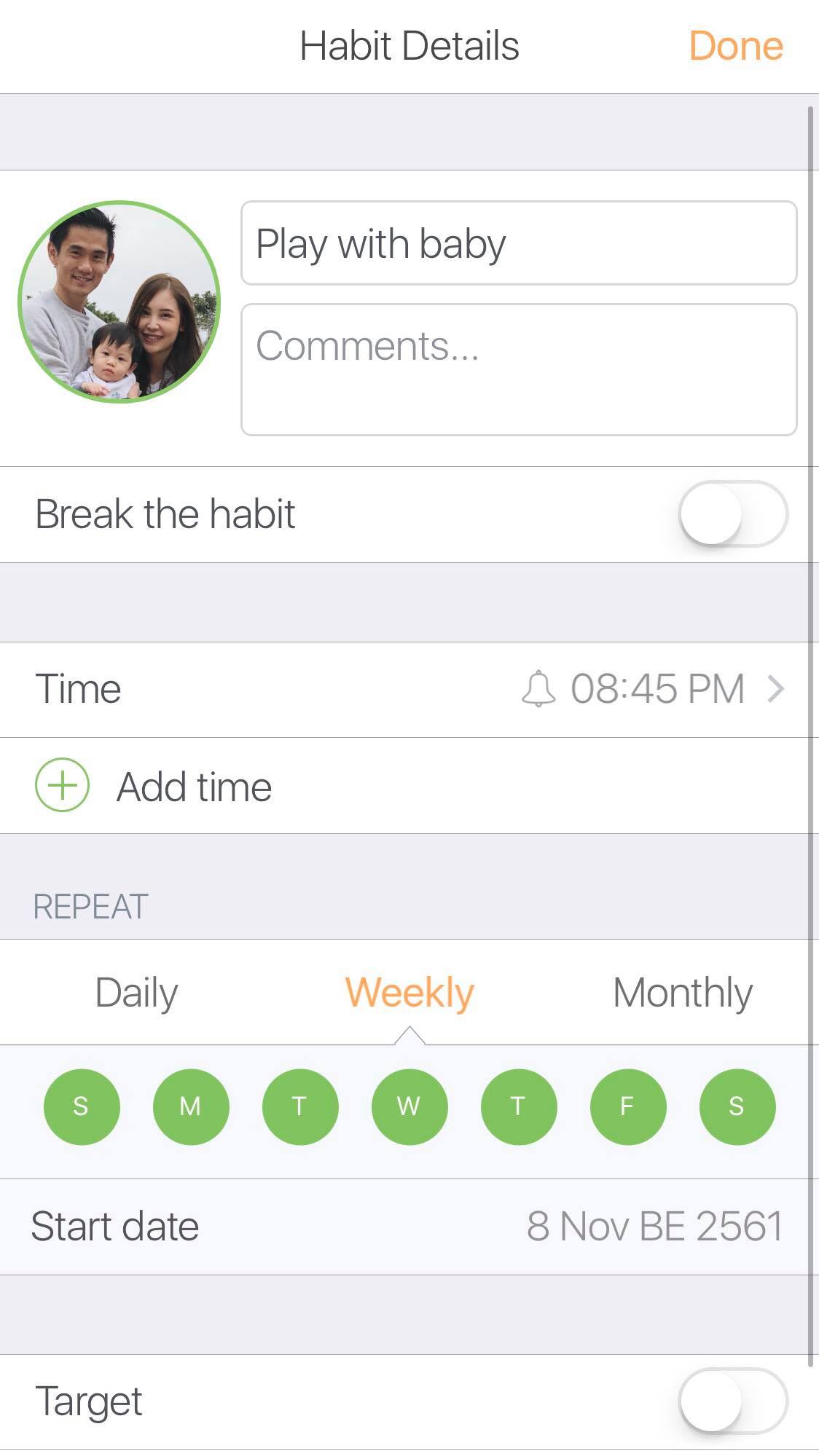The width and height of the screenshot is (819, 1456).
Task: Switch repeat to Daily
Action: coord(136,992)
